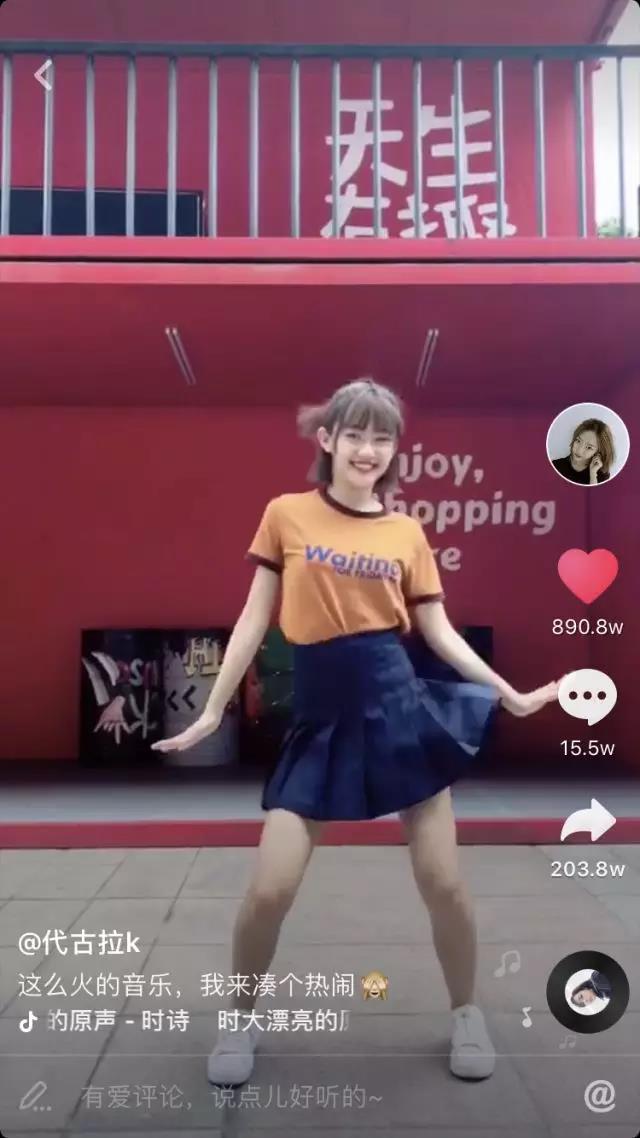Open the creator's round profile avatar
640x1138 pixels.
pyautogui.click(x=587, y=444)
